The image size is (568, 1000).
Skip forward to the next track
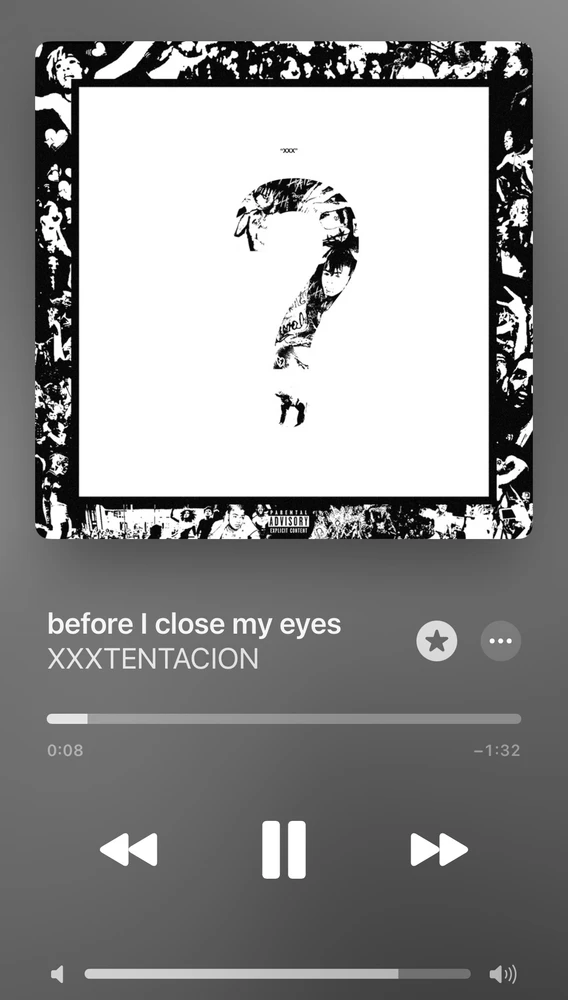point(439,849)
